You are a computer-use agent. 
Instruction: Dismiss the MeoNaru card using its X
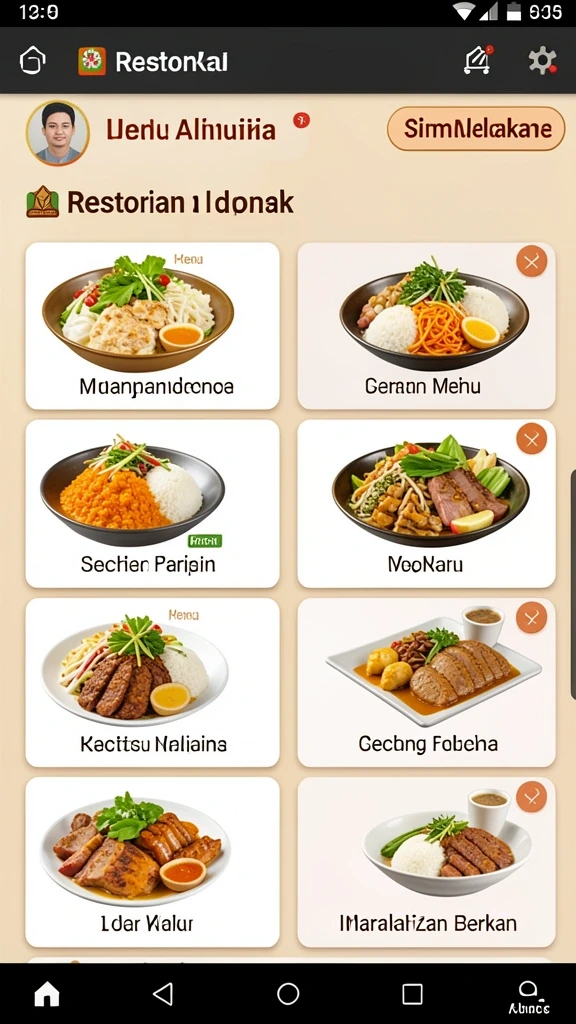pos(532,439)
